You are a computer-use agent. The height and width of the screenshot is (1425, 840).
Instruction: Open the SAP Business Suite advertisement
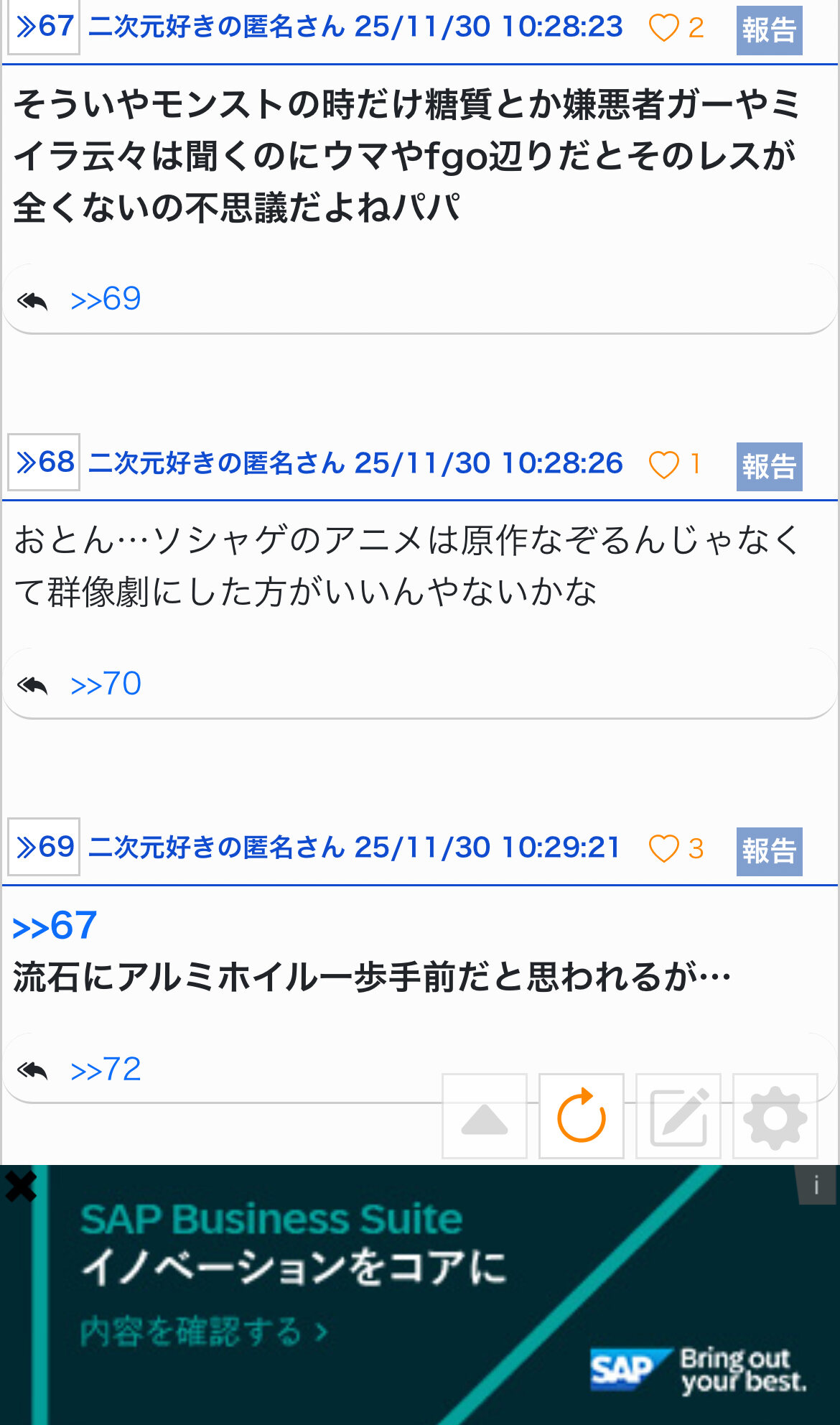click(x=359, y=1293)
